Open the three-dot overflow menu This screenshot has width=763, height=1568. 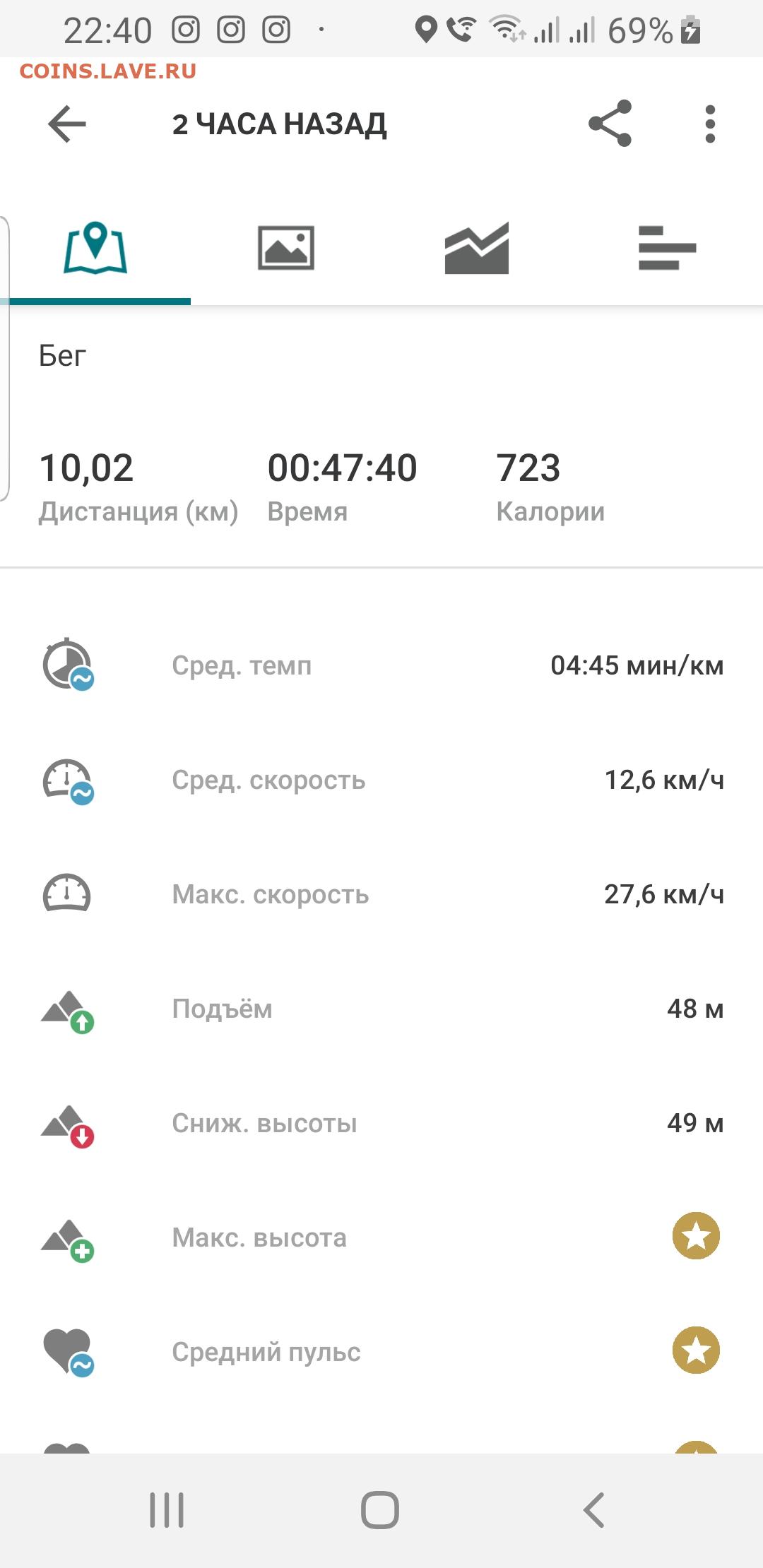710,124
